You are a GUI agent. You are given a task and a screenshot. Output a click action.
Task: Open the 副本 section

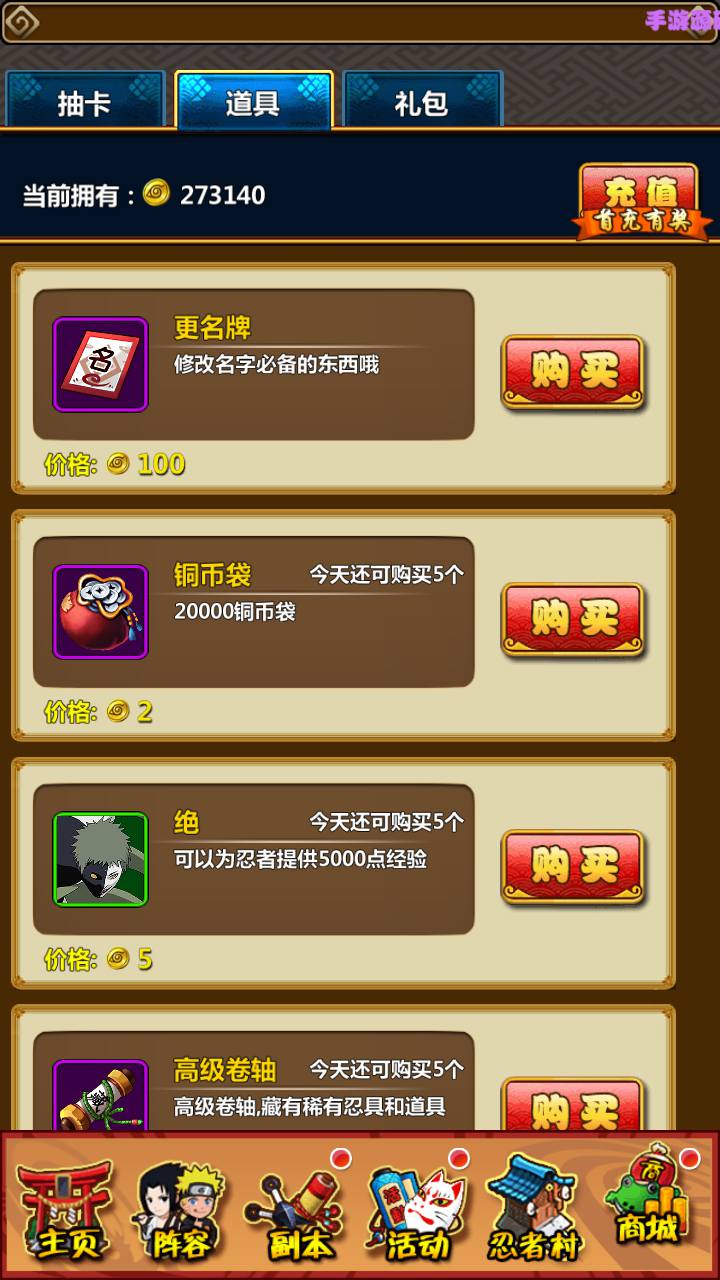coord(298,1205)
